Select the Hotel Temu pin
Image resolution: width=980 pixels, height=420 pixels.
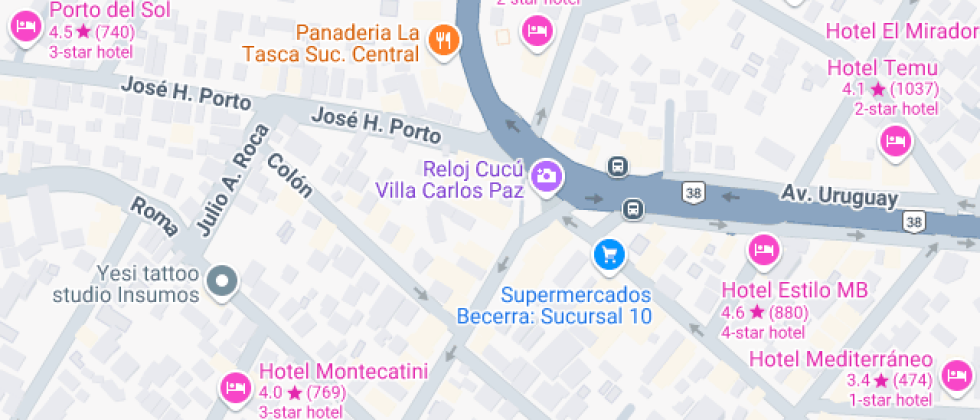(896, 141)
